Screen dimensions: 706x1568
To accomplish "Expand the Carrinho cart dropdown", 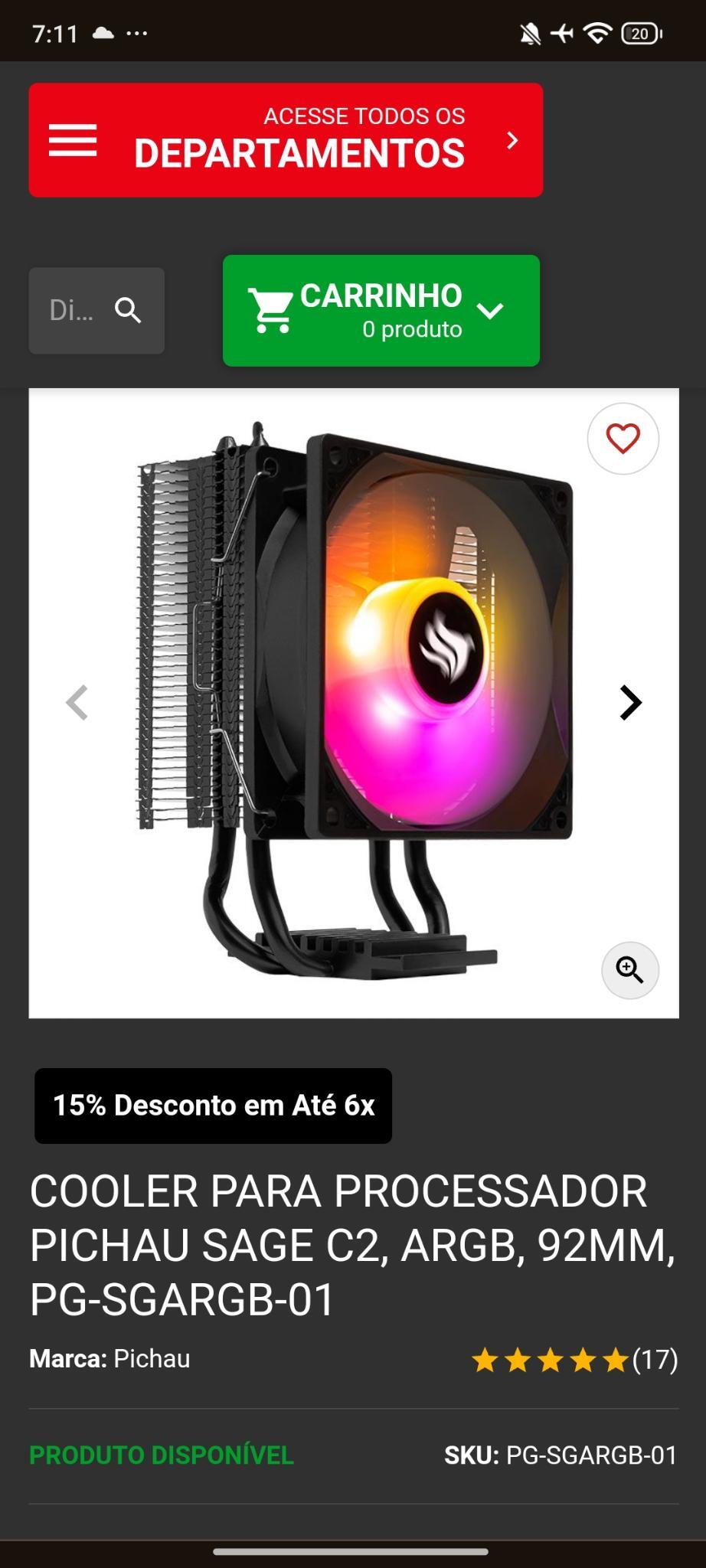I will [x=381, y=310].
